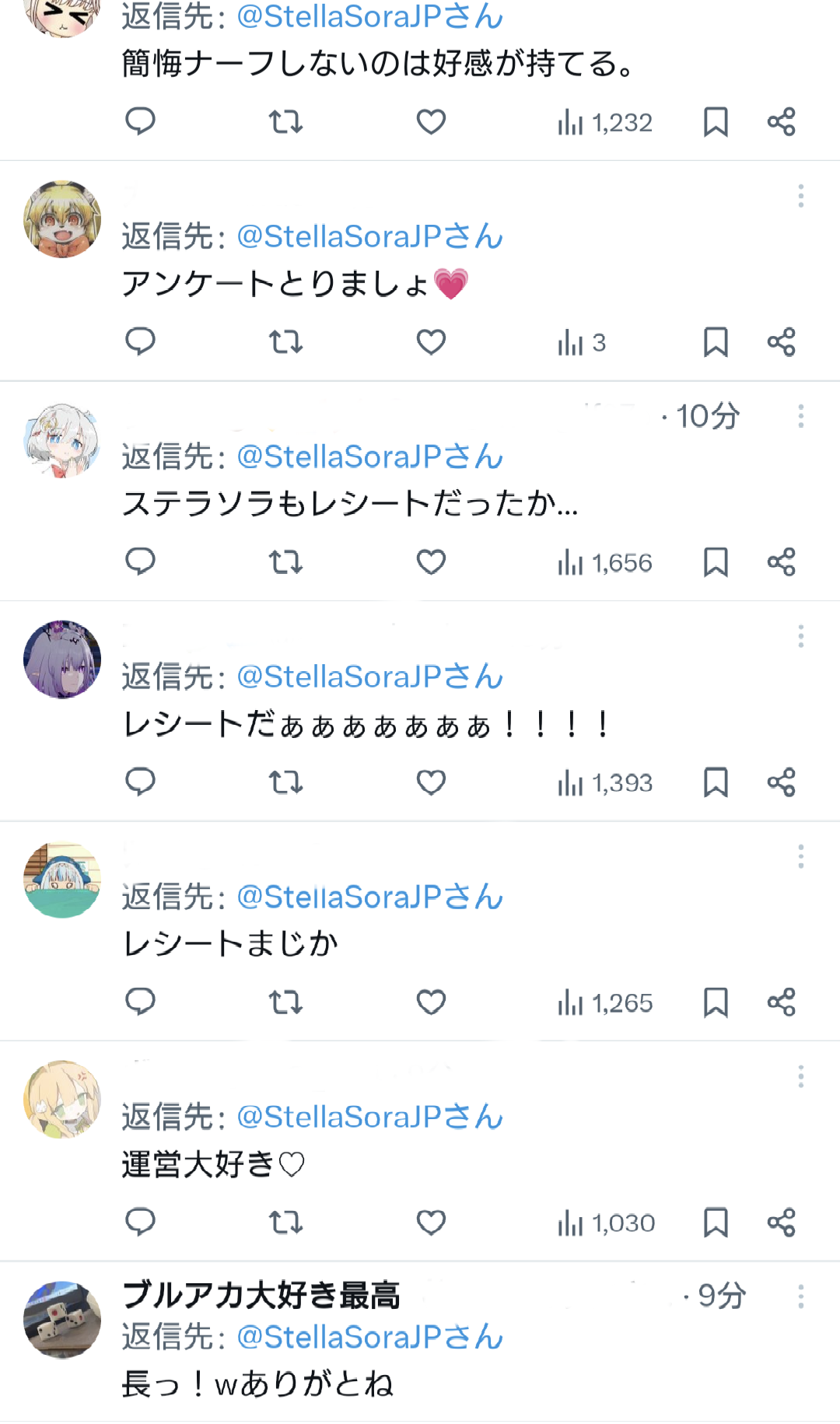Repost the 運営大好き reply

coord(285,1223)
